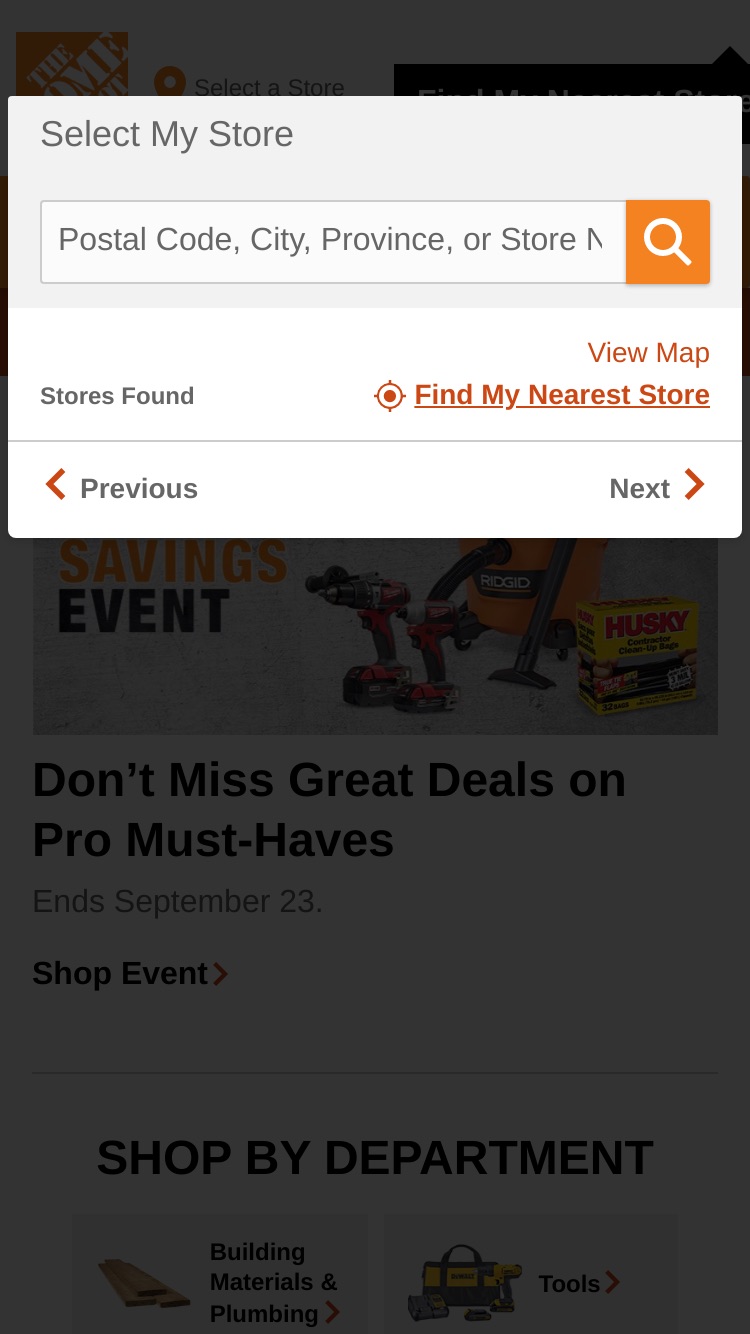Go to Next stores page
750x1334 pixels.
tap(657, 488)
